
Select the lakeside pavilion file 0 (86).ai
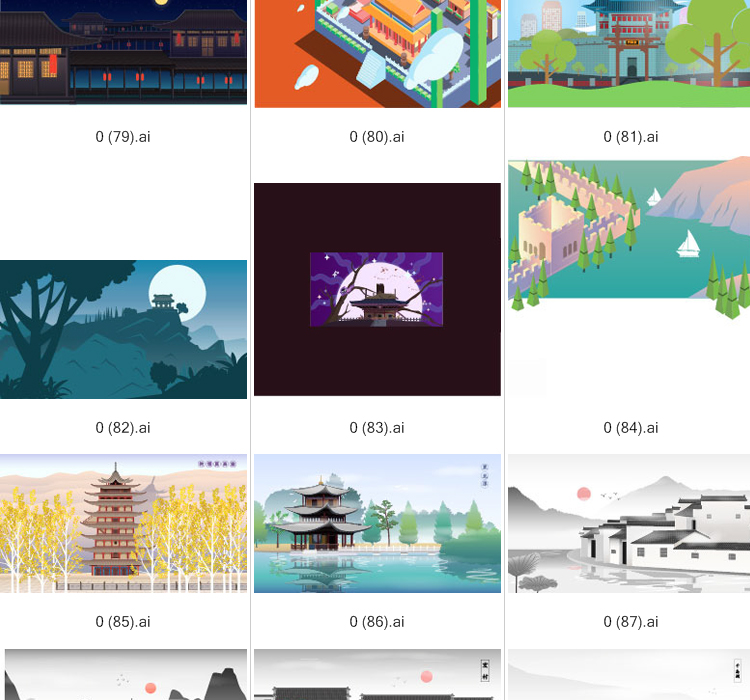[x=377, y=523]
